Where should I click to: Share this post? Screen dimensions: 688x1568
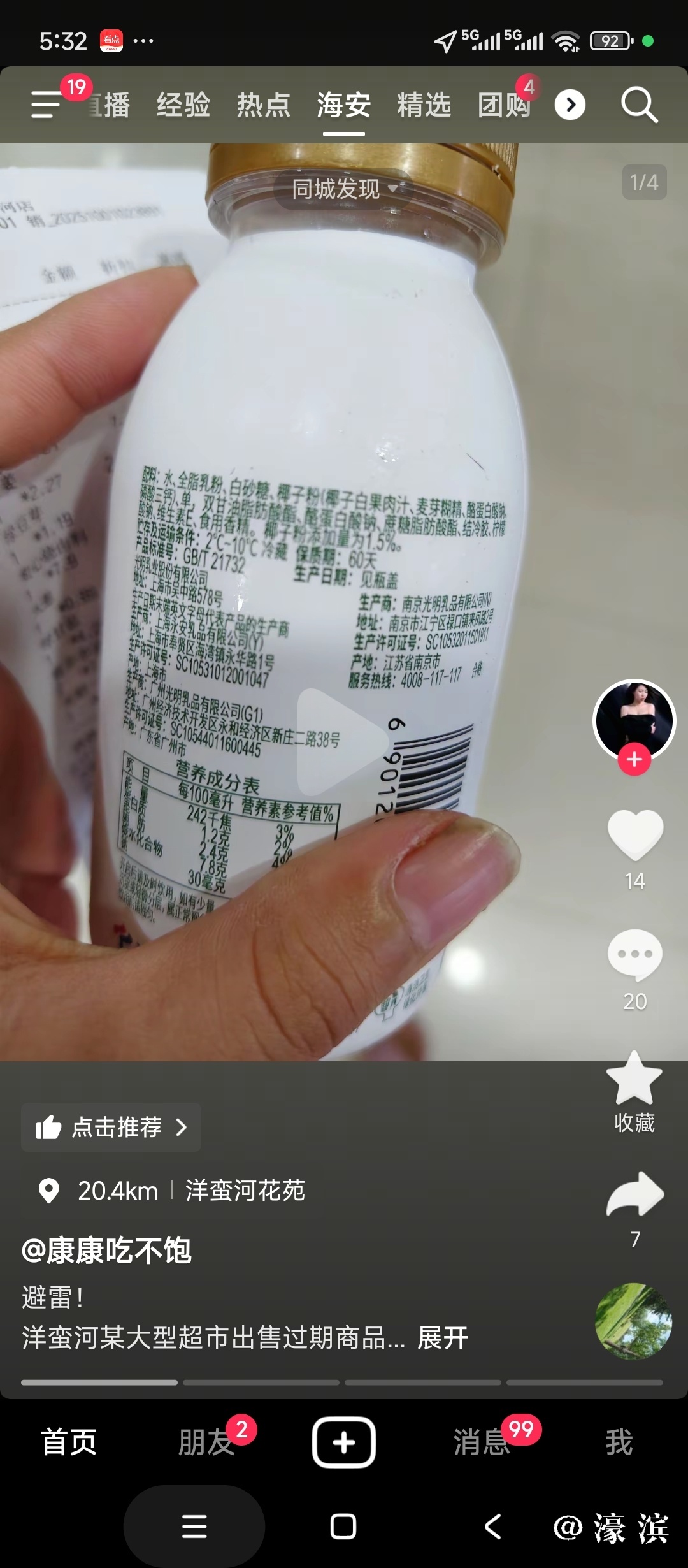click(x=635, y=1194)
